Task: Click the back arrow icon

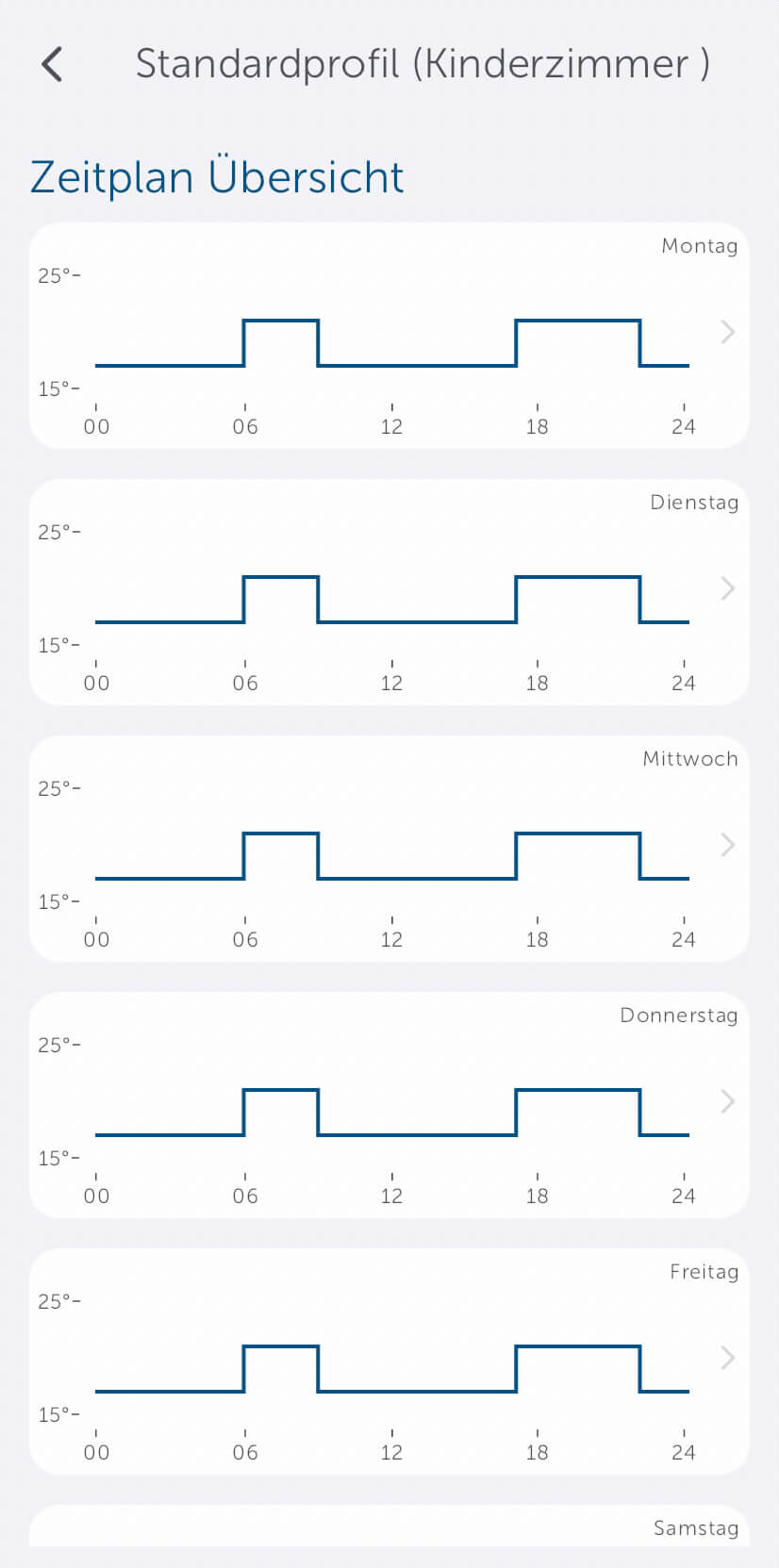Action: pyautogui.click(x=52, y=63)
